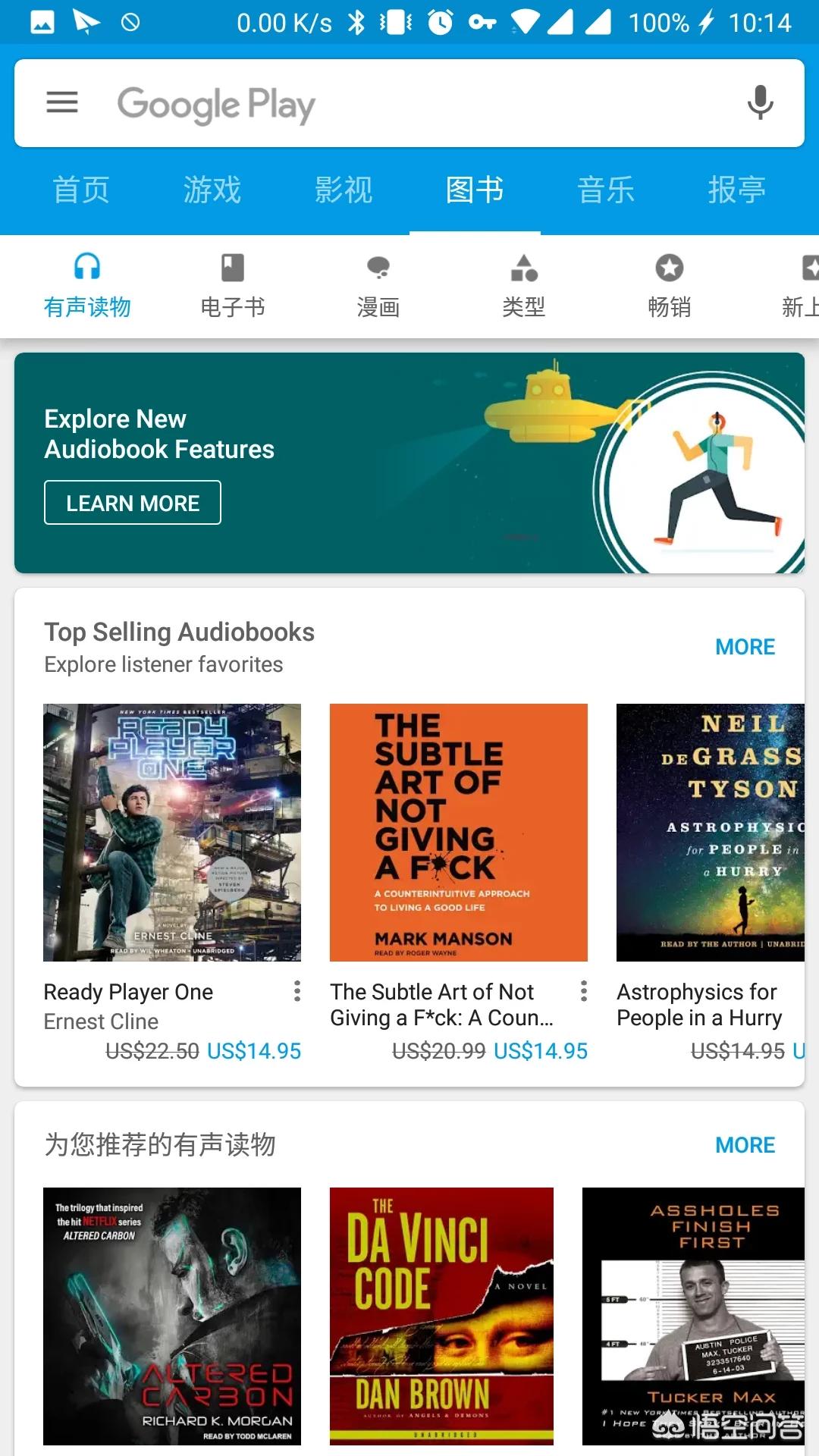Tap the Google Play search box
This screenshot has width=819, height=1456.
click(409, 104)
